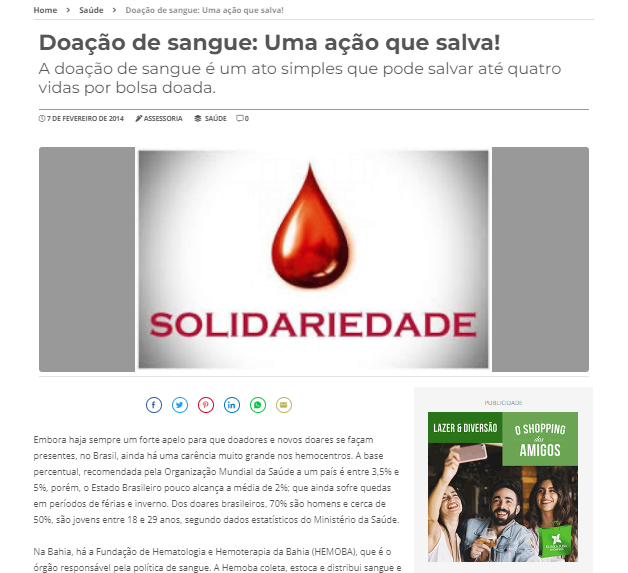Share article on Facebook
Screen dimensions: 628x573
coord(154,405)
